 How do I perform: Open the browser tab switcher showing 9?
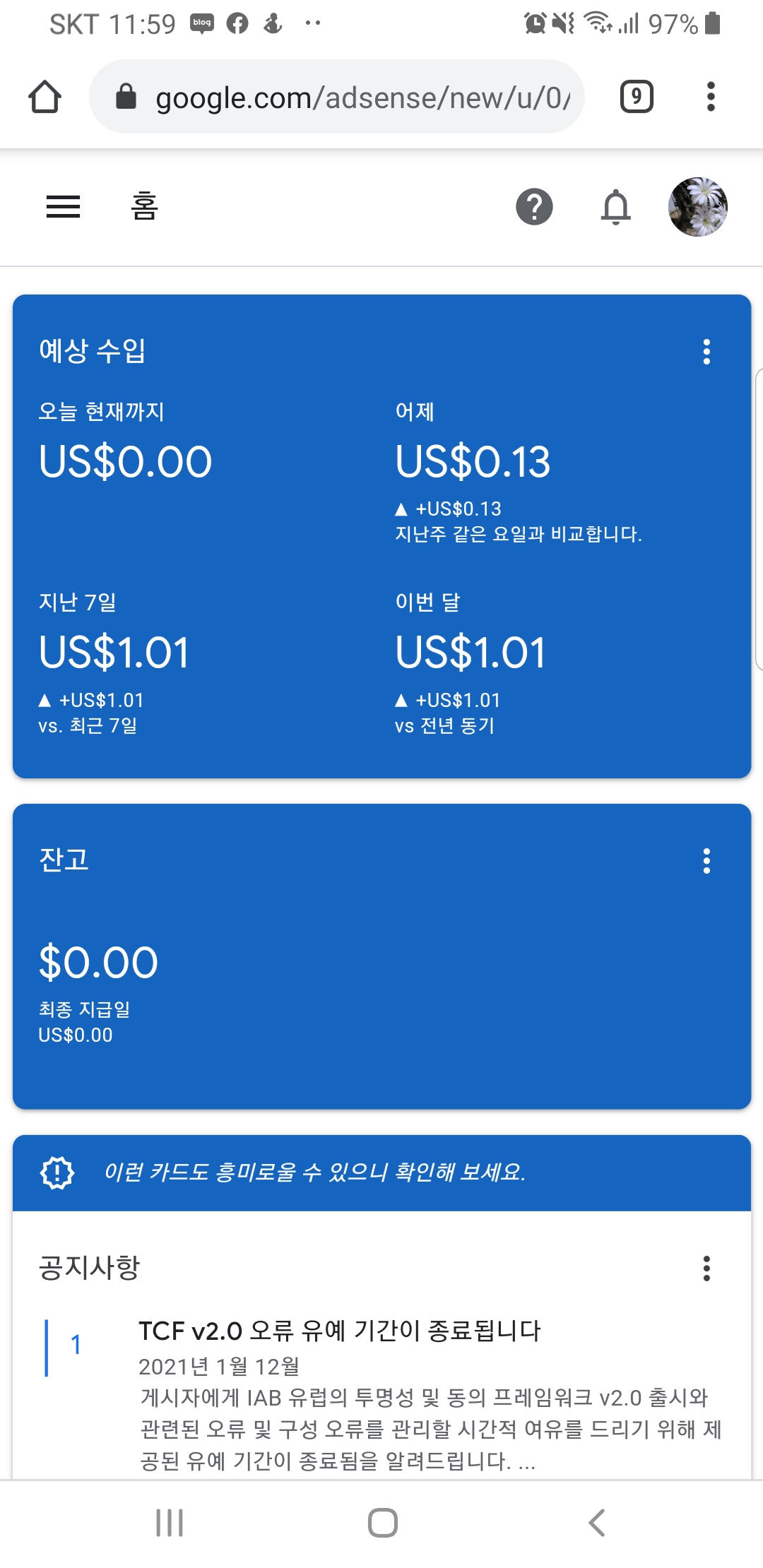pos(636,97)
